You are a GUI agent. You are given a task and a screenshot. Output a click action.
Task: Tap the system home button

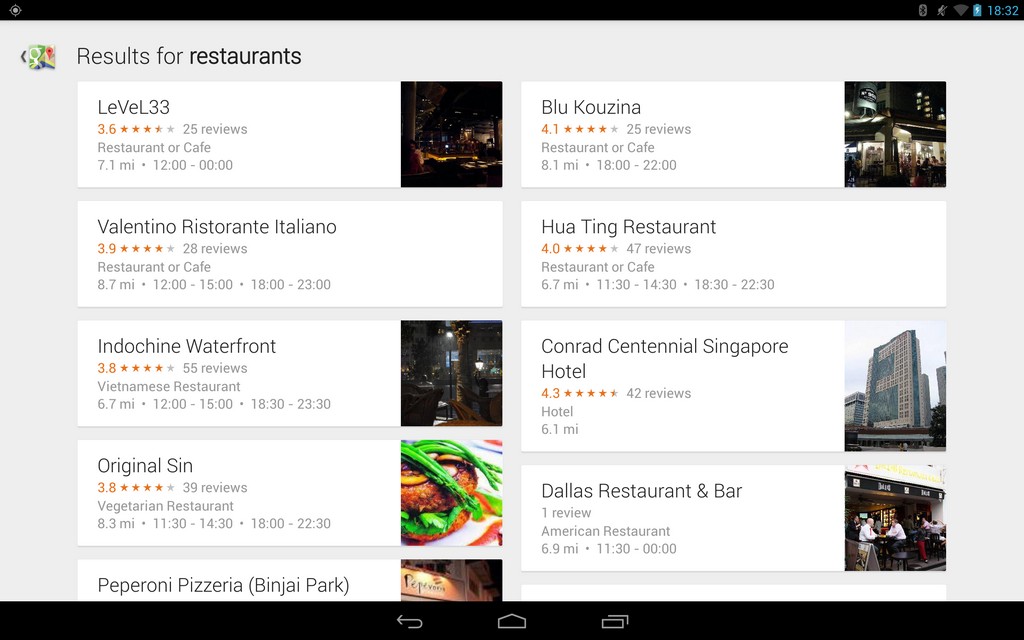(x=512, y=621)
